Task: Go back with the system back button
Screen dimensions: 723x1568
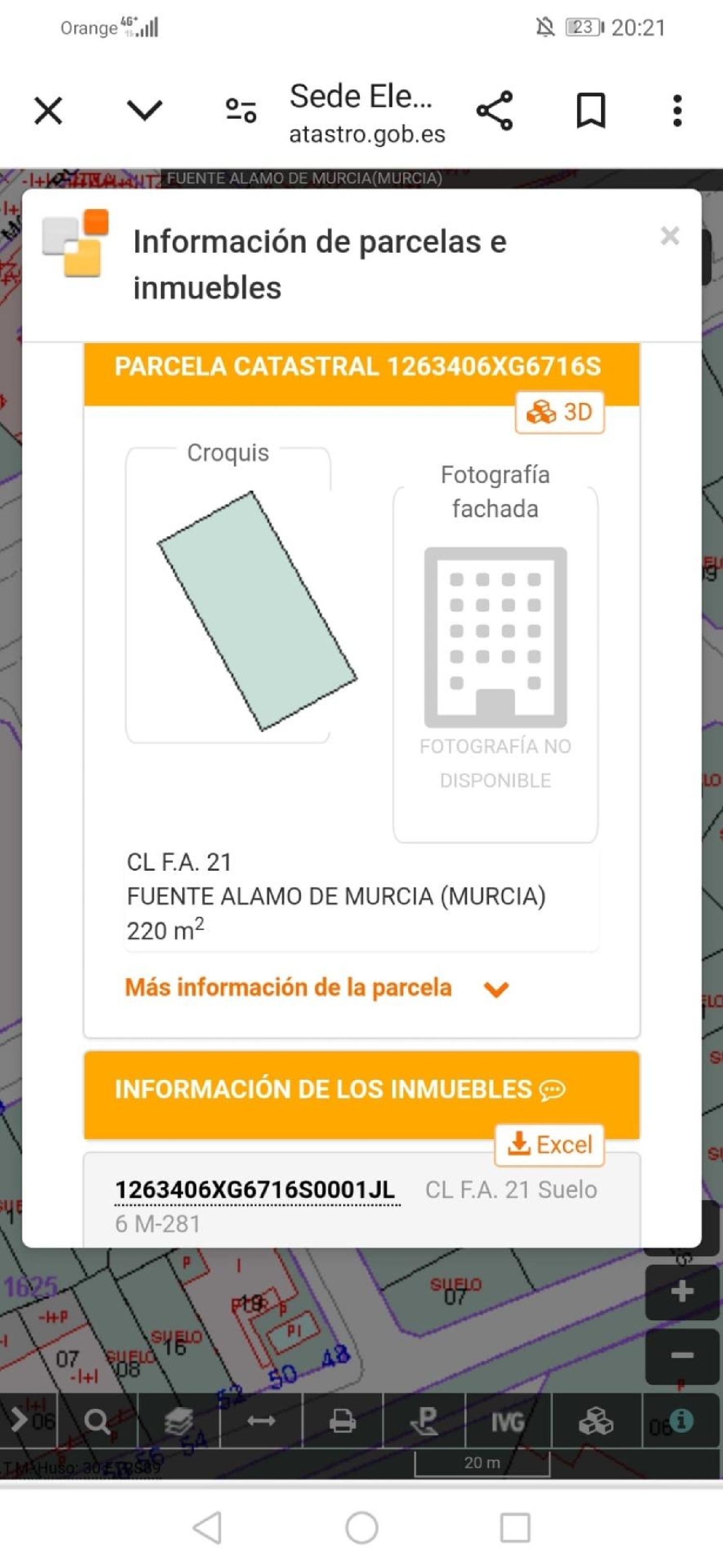Action: click(207, 1528)
